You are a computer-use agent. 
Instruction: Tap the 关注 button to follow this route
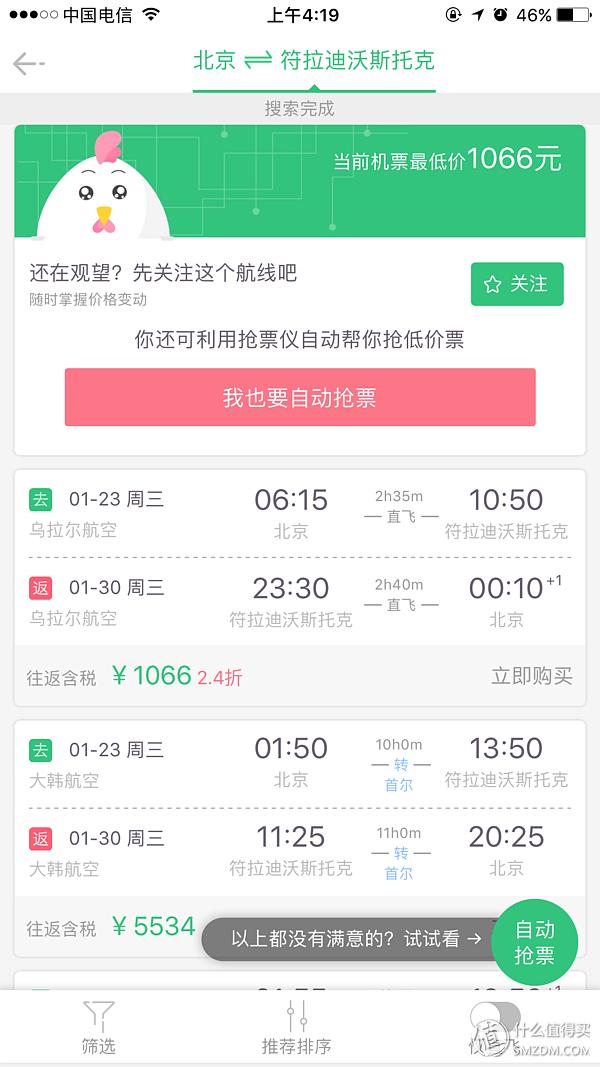517,284
